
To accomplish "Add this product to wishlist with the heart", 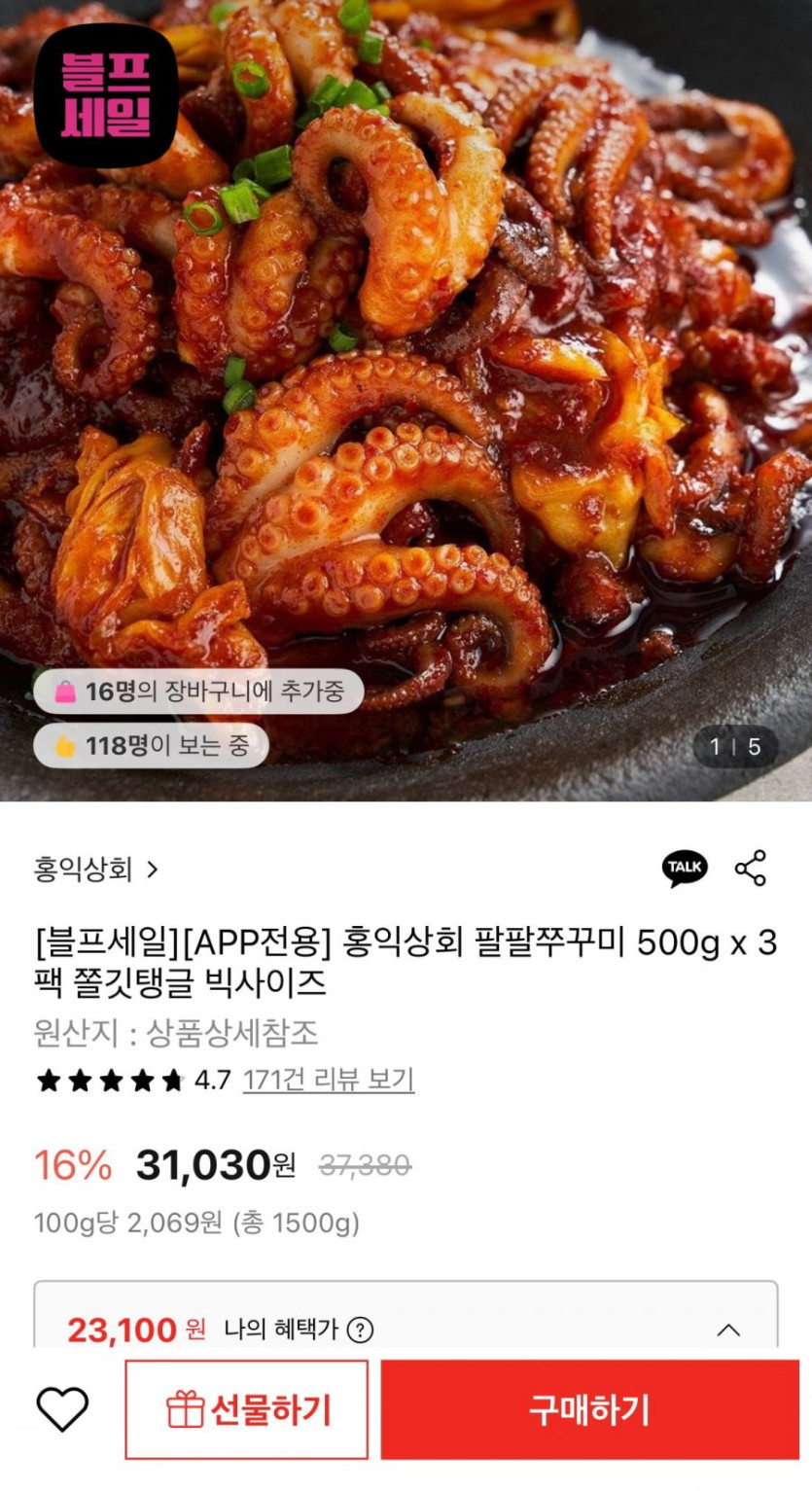I will (62, 1408).
